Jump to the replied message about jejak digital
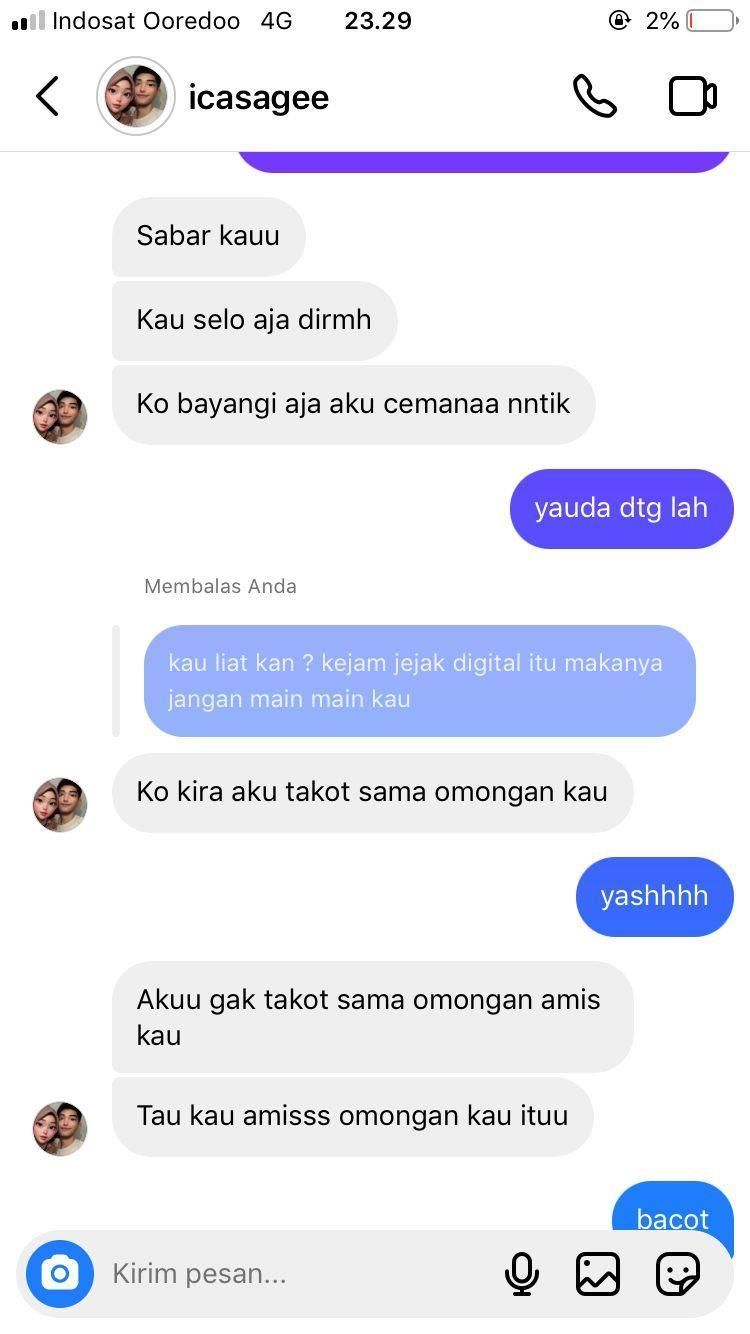Screen dimensions: 750x1334 [x=419, y=681]
